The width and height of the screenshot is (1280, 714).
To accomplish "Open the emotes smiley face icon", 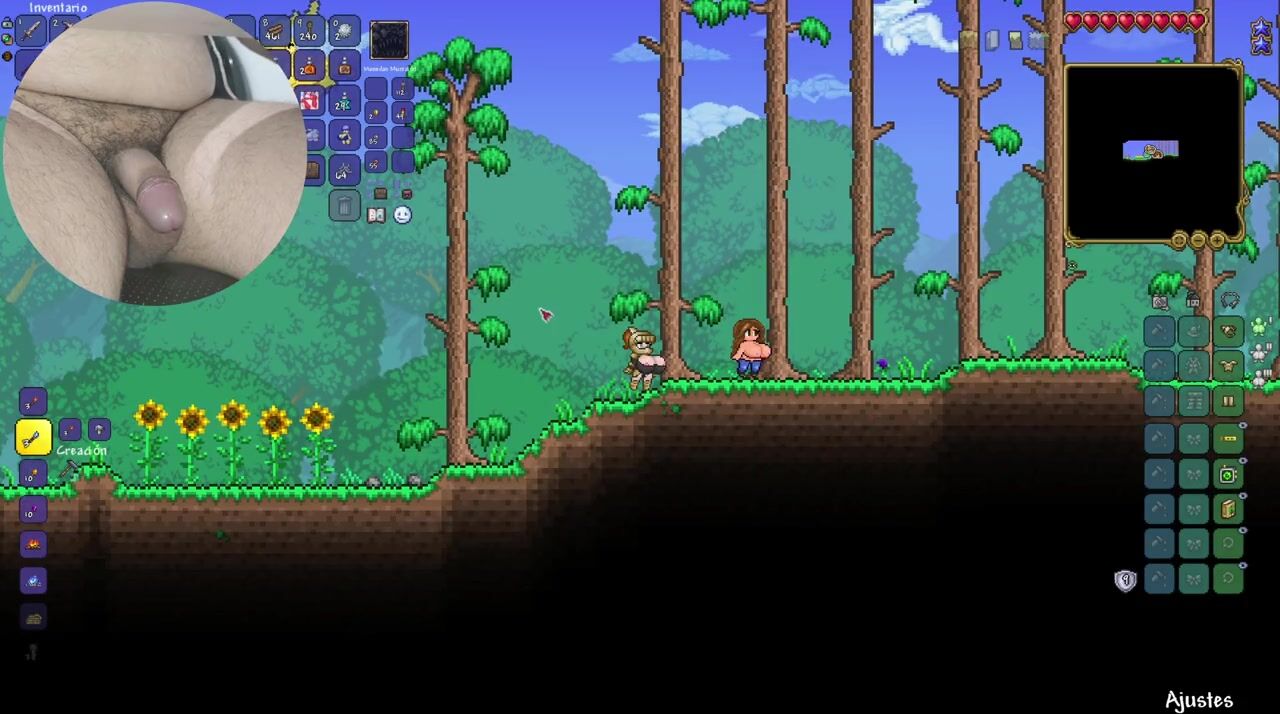I will point(402,214).
